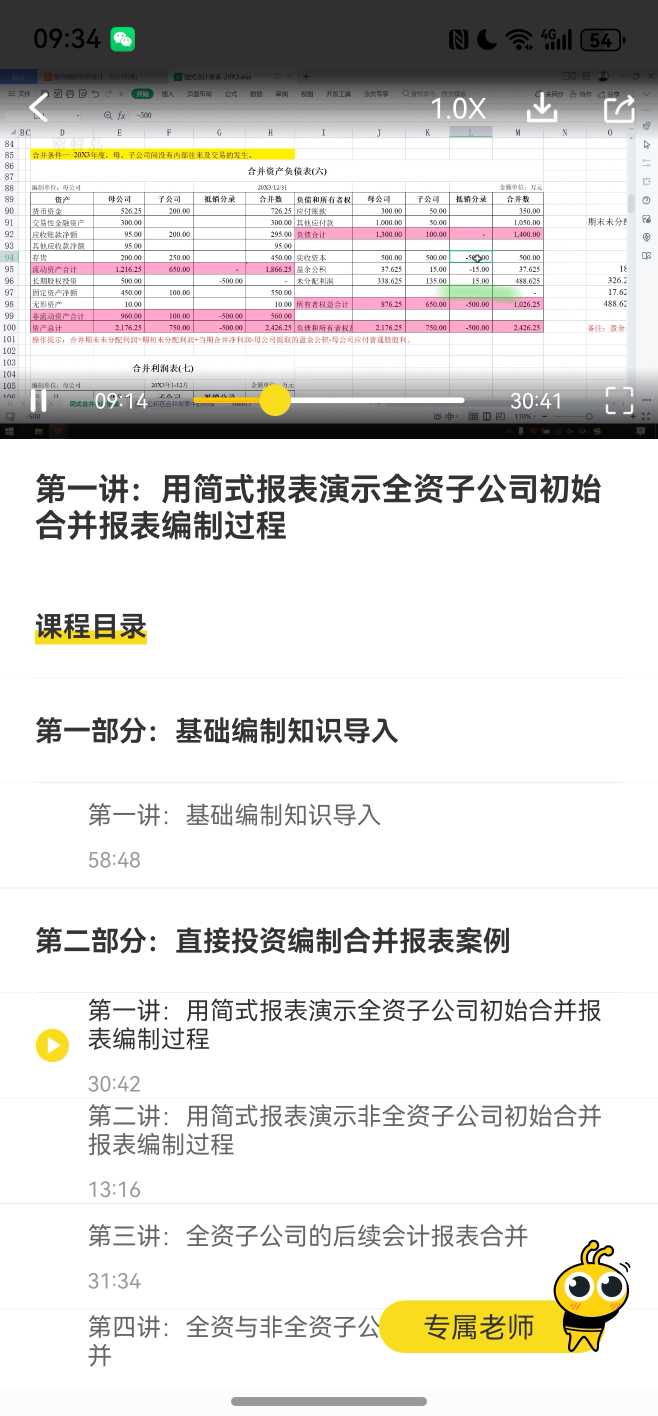Change the 1.0X playback speed
658x1416 pixels.
pos(458,108)
